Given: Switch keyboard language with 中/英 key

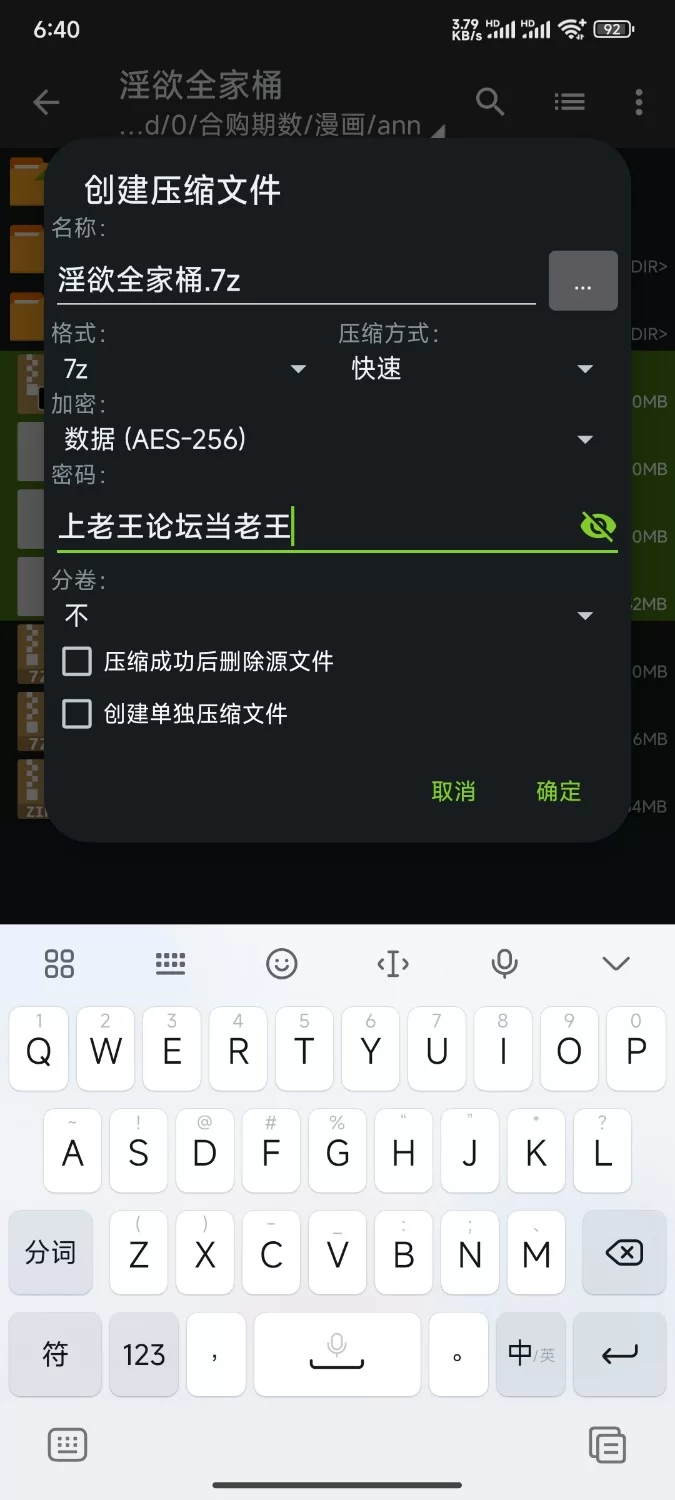Looking at the screenshot, I should (x=530, y=1355).
